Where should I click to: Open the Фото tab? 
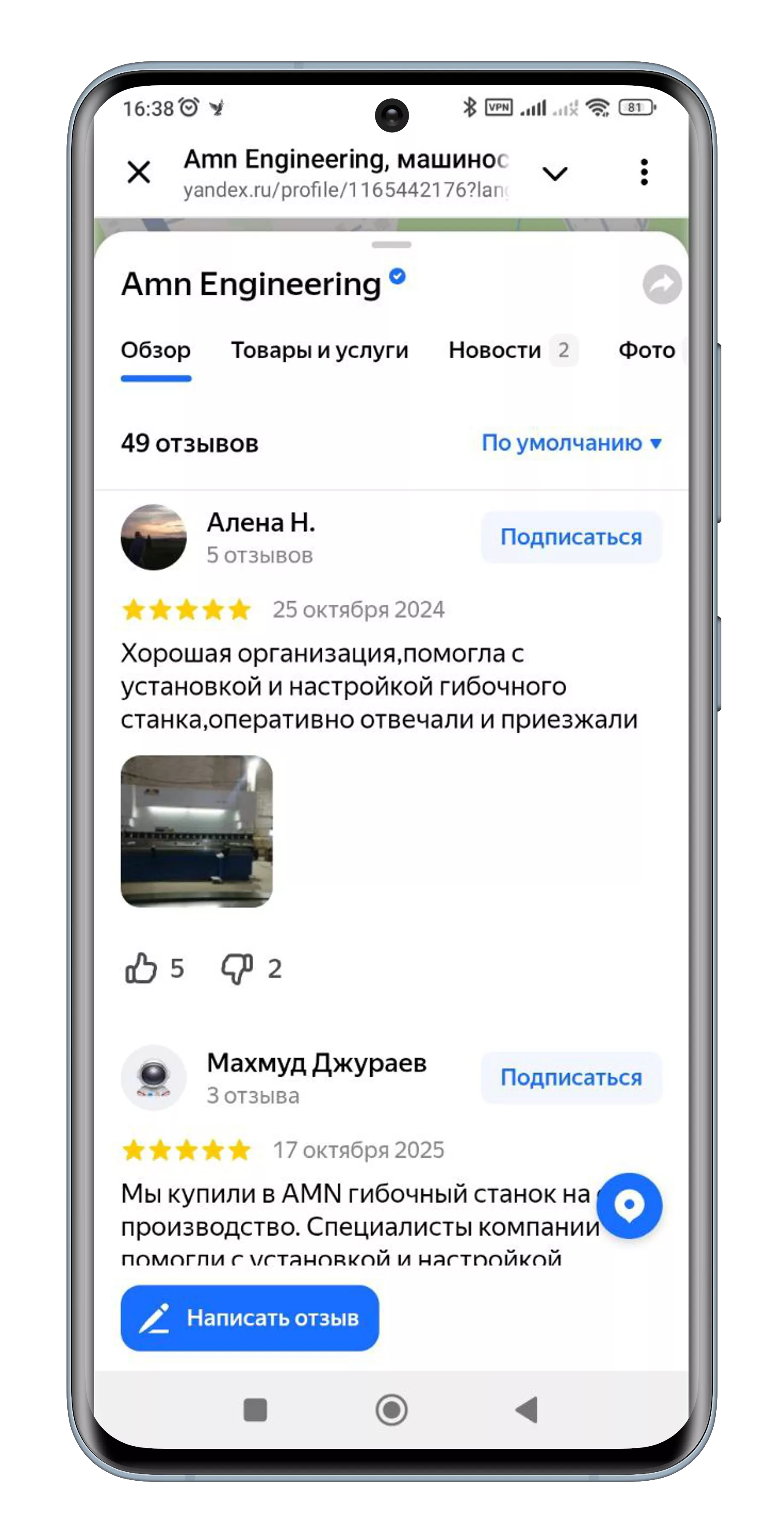pyautogui.click(x=646, y=350)
